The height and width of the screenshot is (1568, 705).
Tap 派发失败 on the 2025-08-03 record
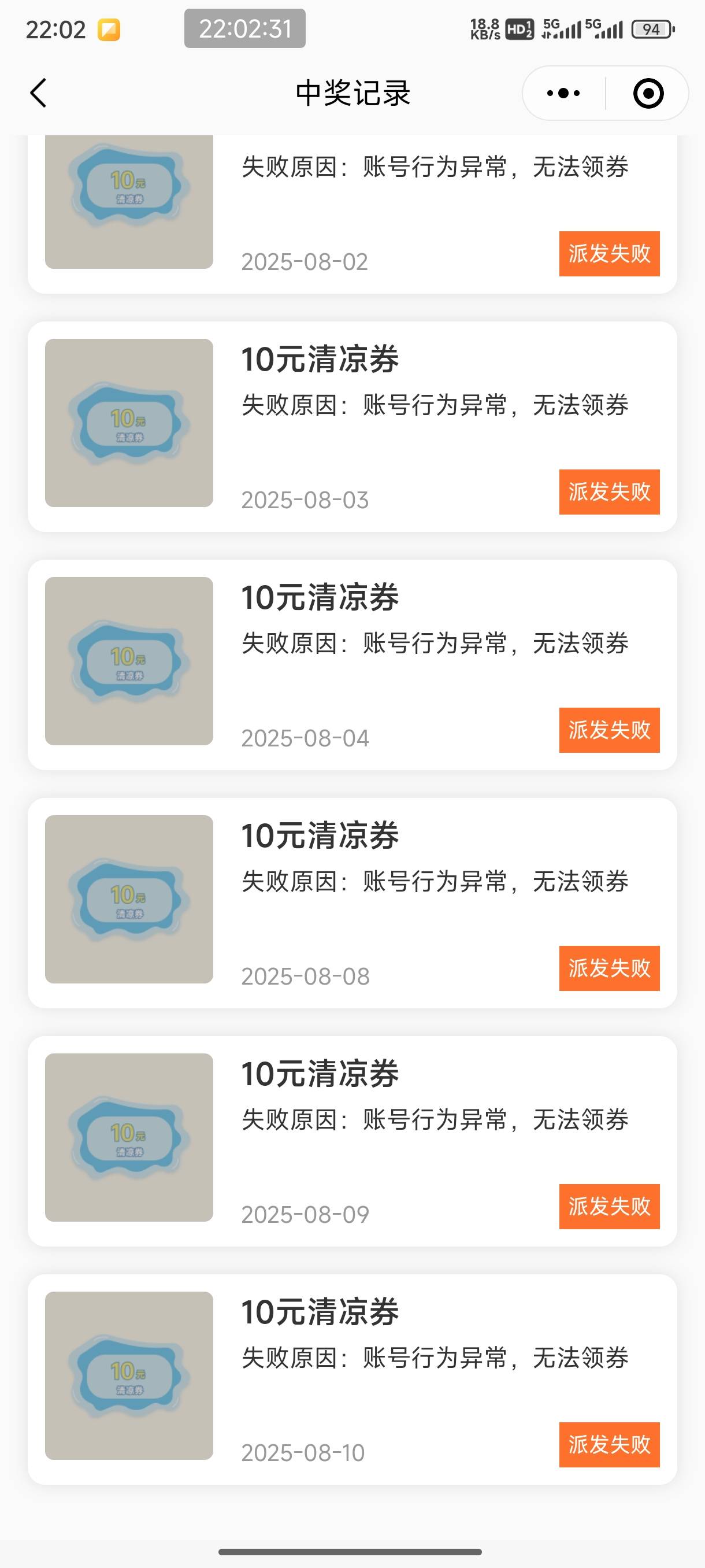pos(610,492)
